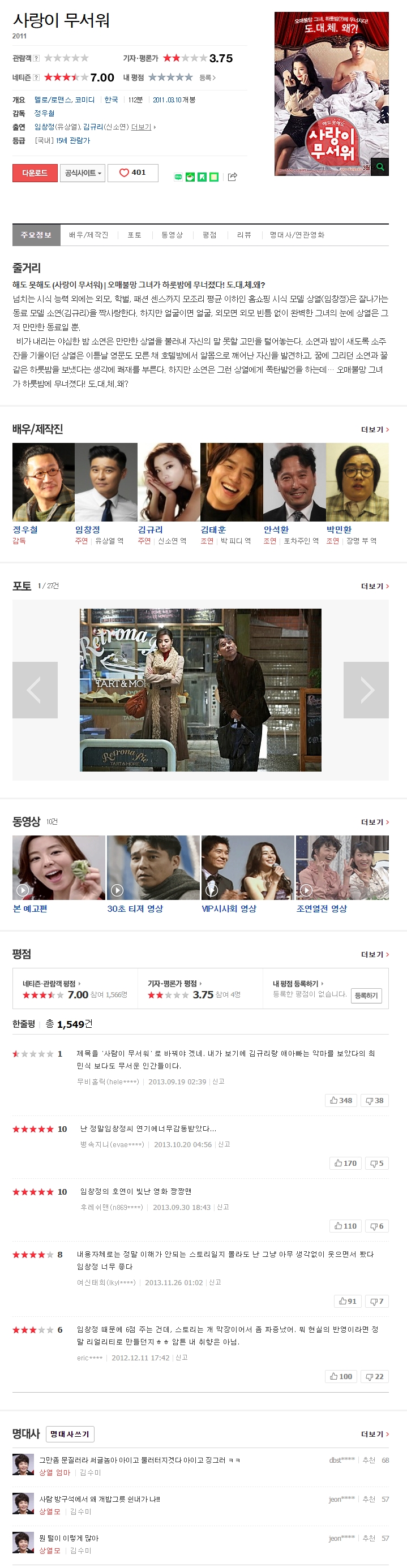Play the 30초 티져 영상
Viewport: 407px width, 1568px height.
pos(153,867)
